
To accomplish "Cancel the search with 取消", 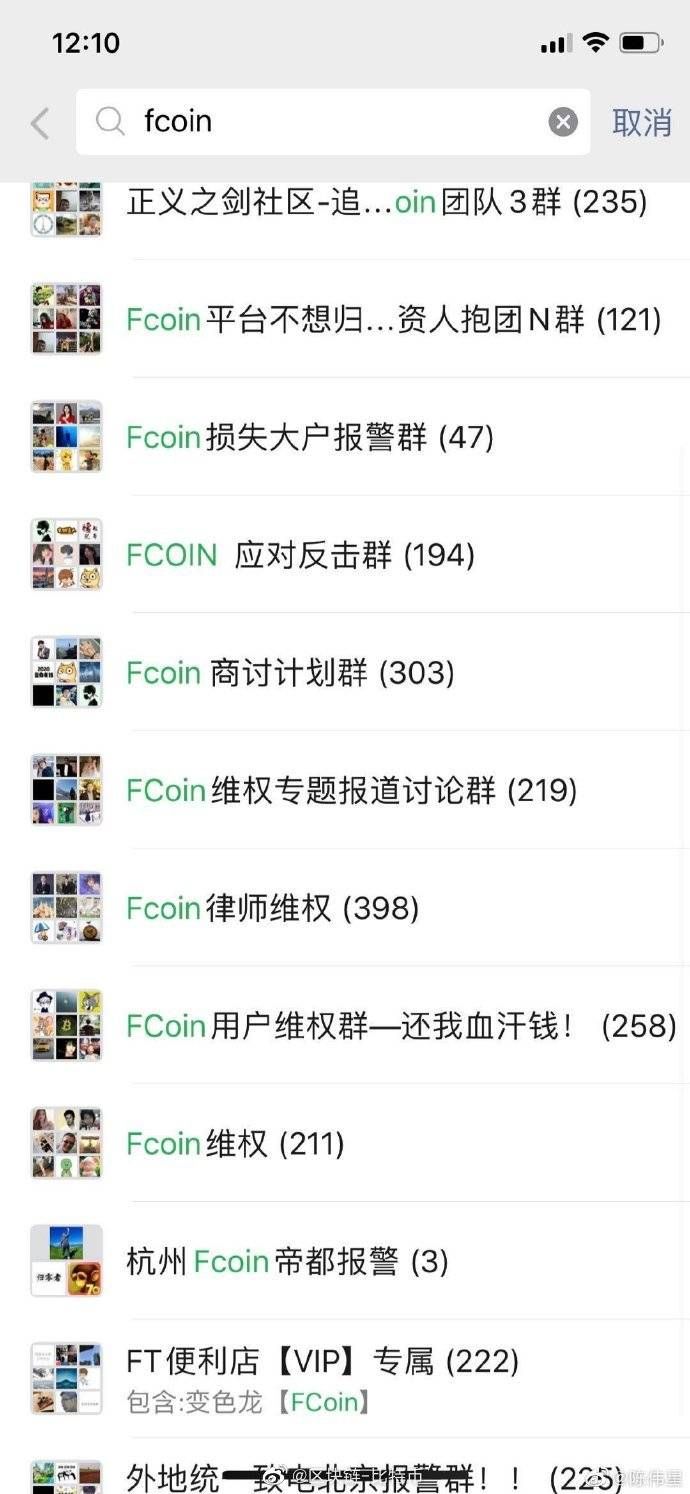I will pyautogui.click(x=642, y=122).
